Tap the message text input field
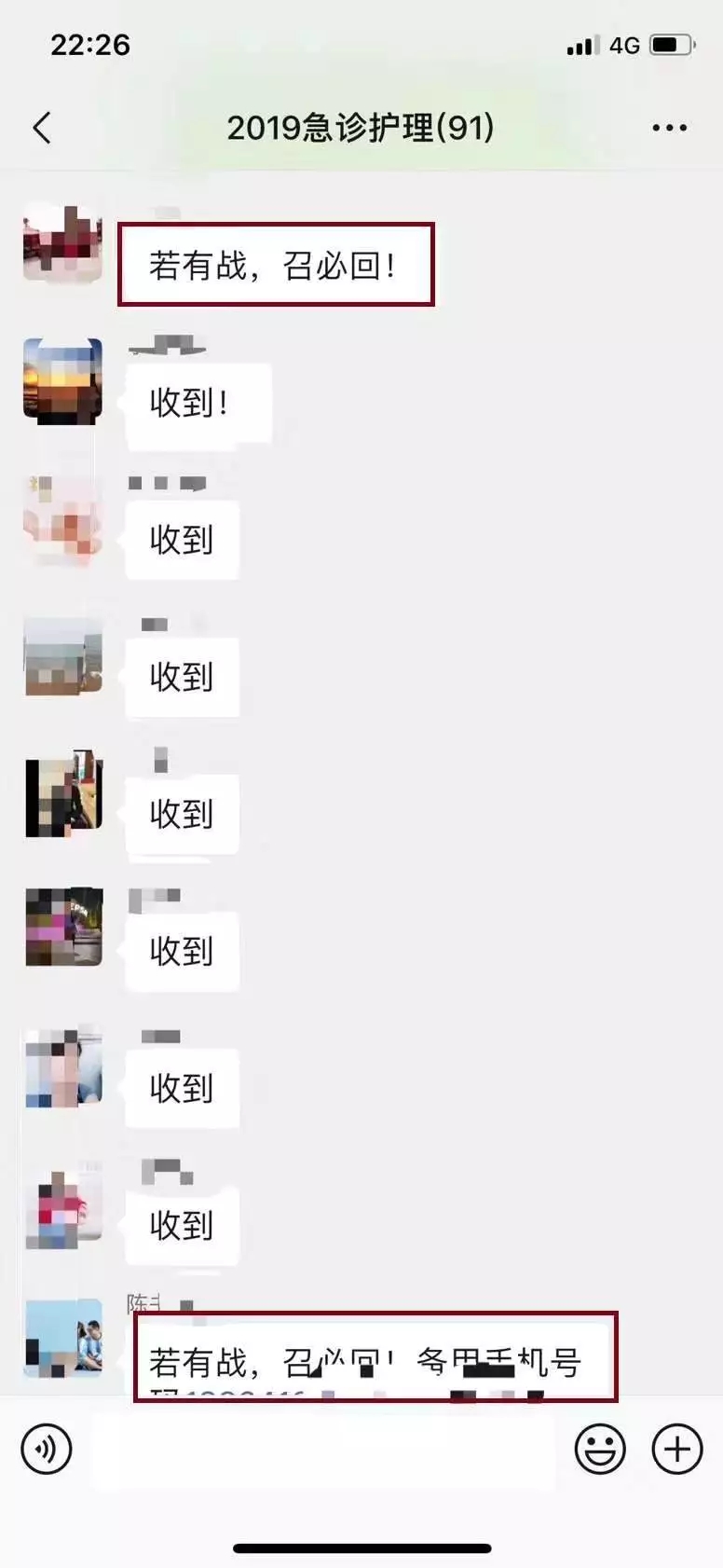 coord(321,1449)
